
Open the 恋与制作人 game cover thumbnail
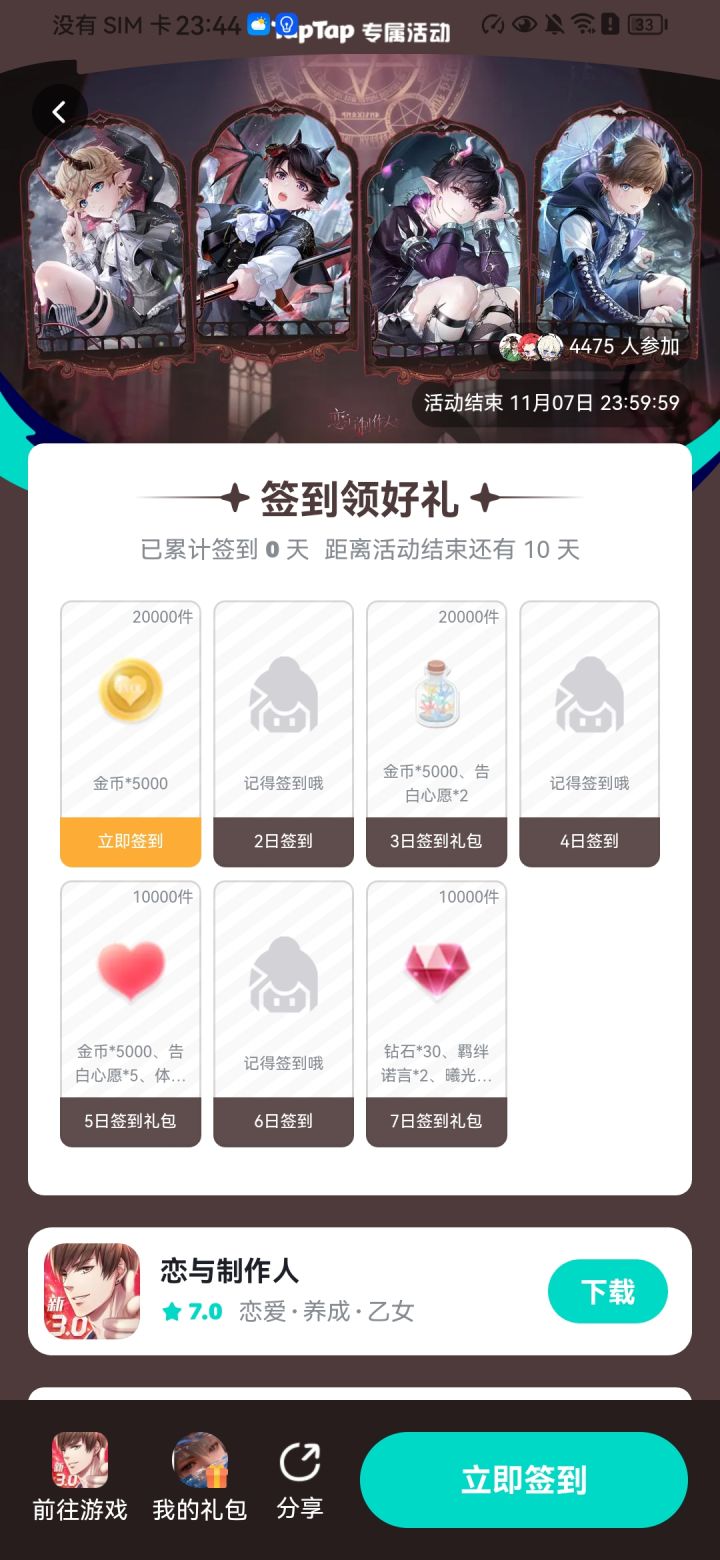[x=90, y=1291]
